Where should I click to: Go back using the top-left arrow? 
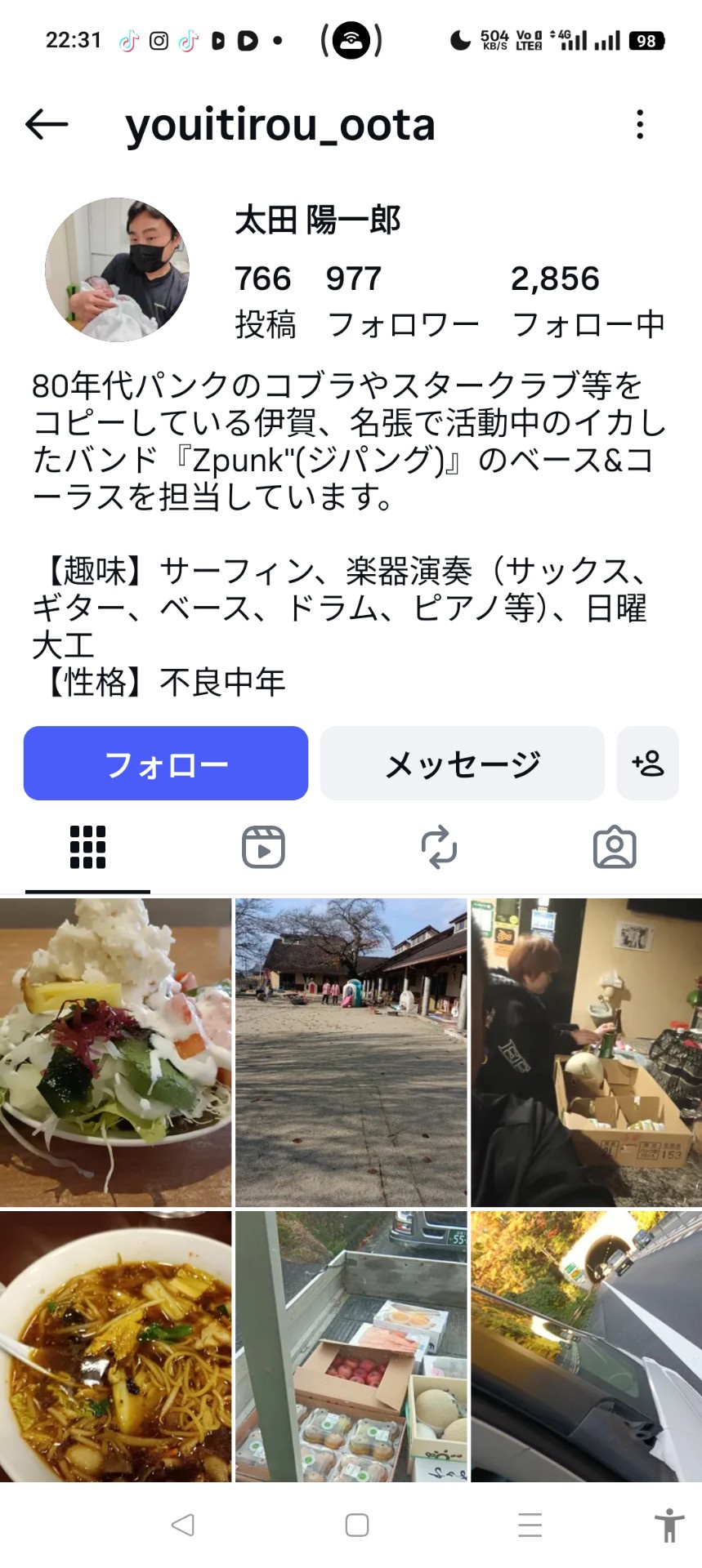[x=47, y=124]
